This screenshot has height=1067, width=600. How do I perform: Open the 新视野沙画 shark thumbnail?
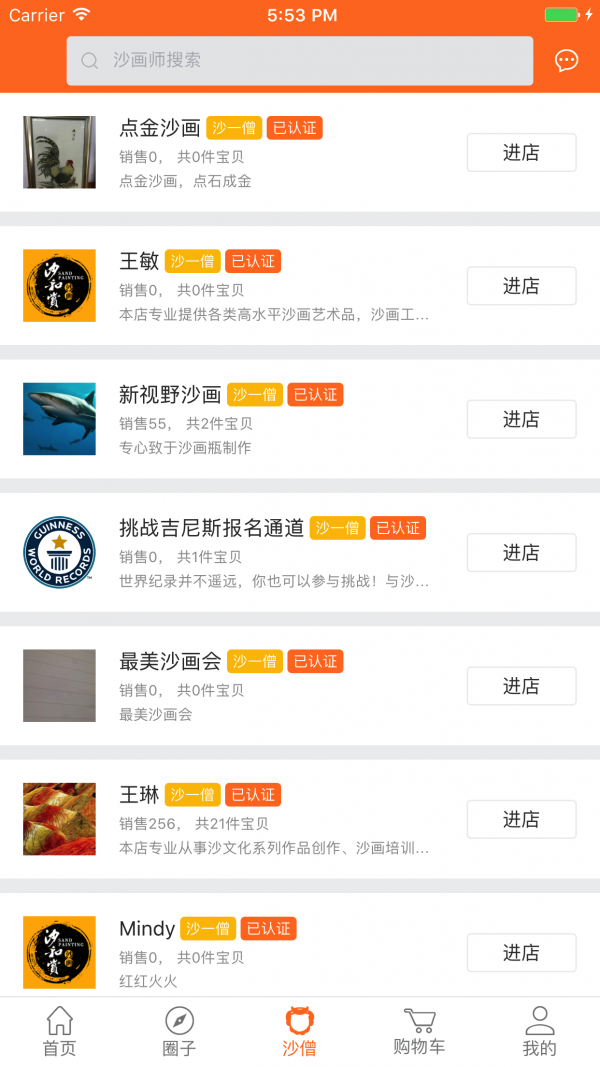pos(59,419)
